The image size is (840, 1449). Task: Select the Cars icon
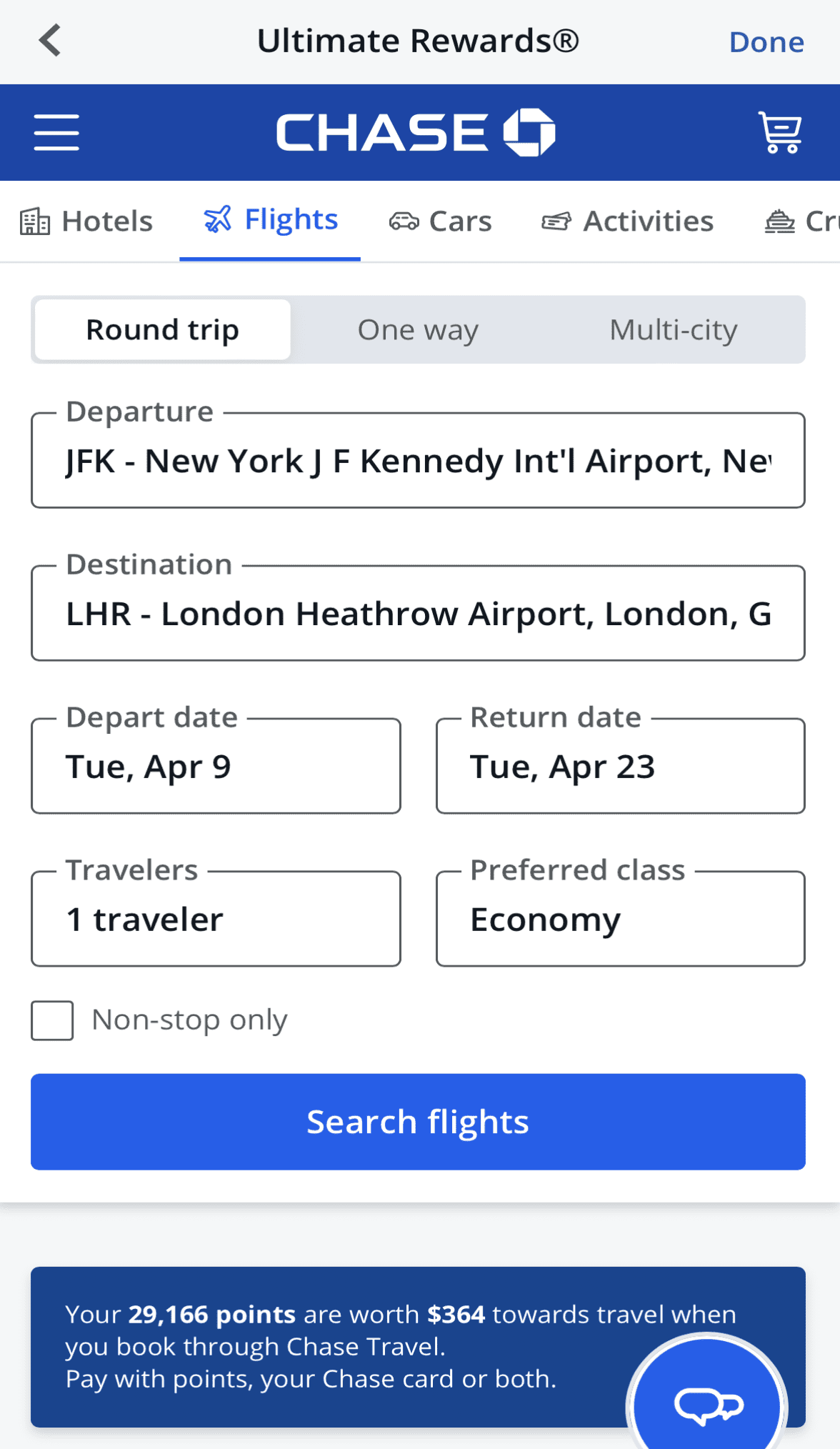(404, 221)
